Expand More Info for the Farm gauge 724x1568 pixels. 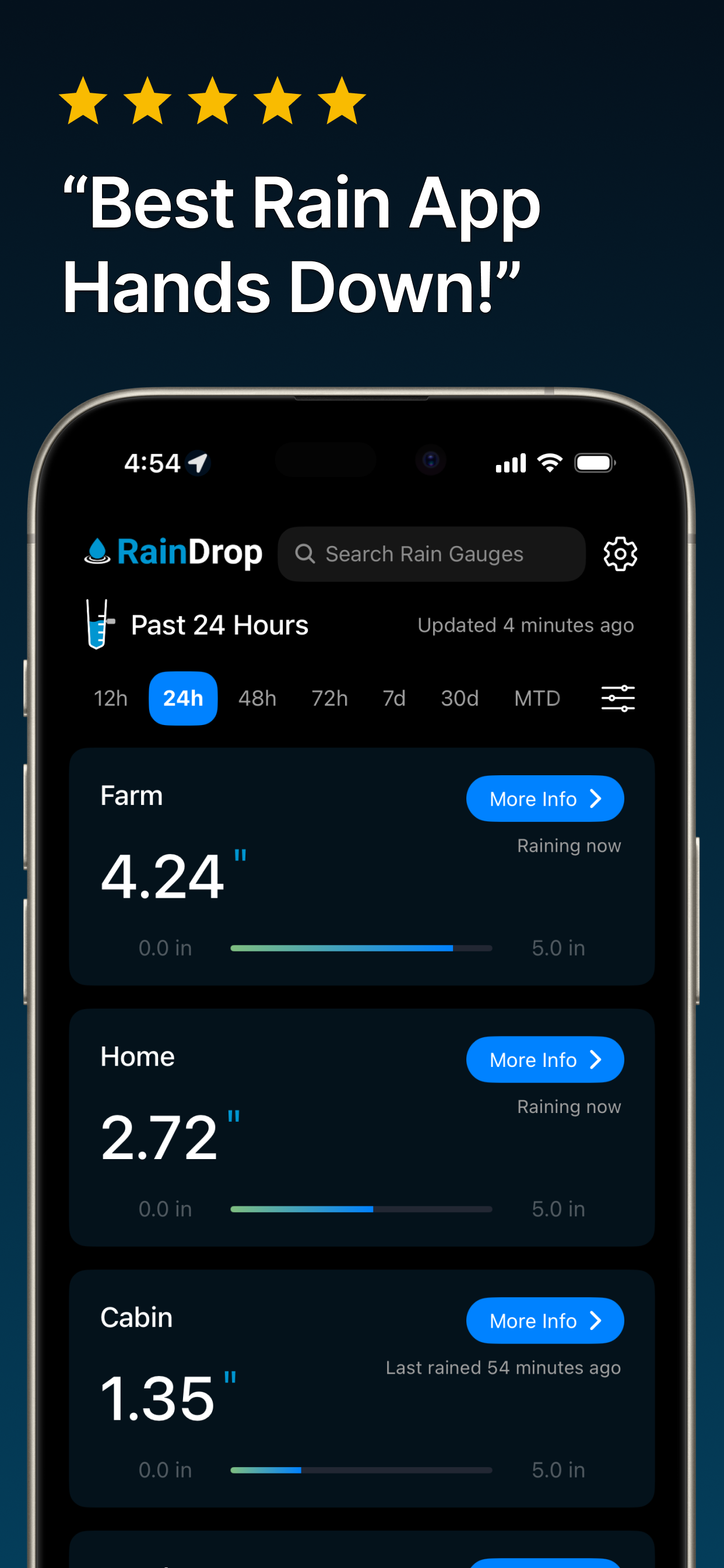[544, 799]
